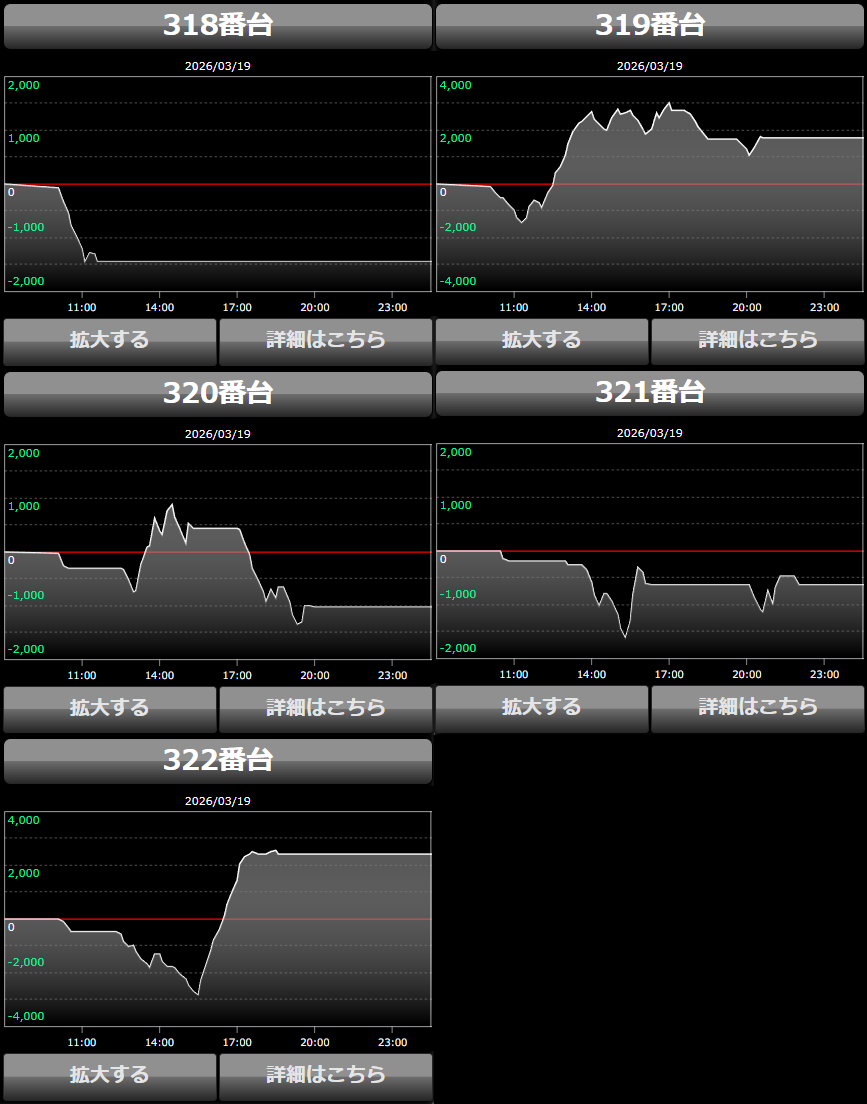Viewport: 867px width, 1104px height.
Task: Select the 320番台 header bar
Action: tap(218, 394)
